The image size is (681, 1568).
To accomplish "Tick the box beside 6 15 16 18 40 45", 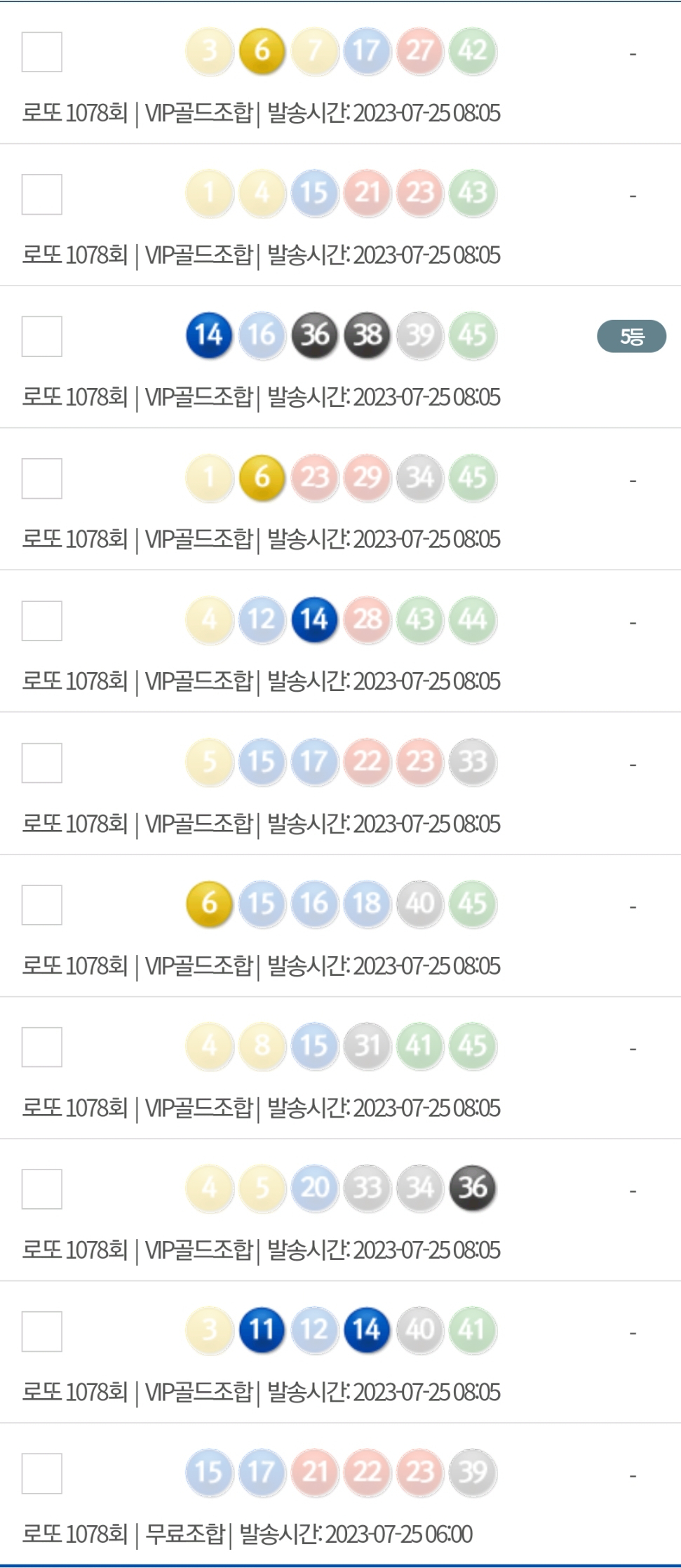I will (x=42, y=905).
